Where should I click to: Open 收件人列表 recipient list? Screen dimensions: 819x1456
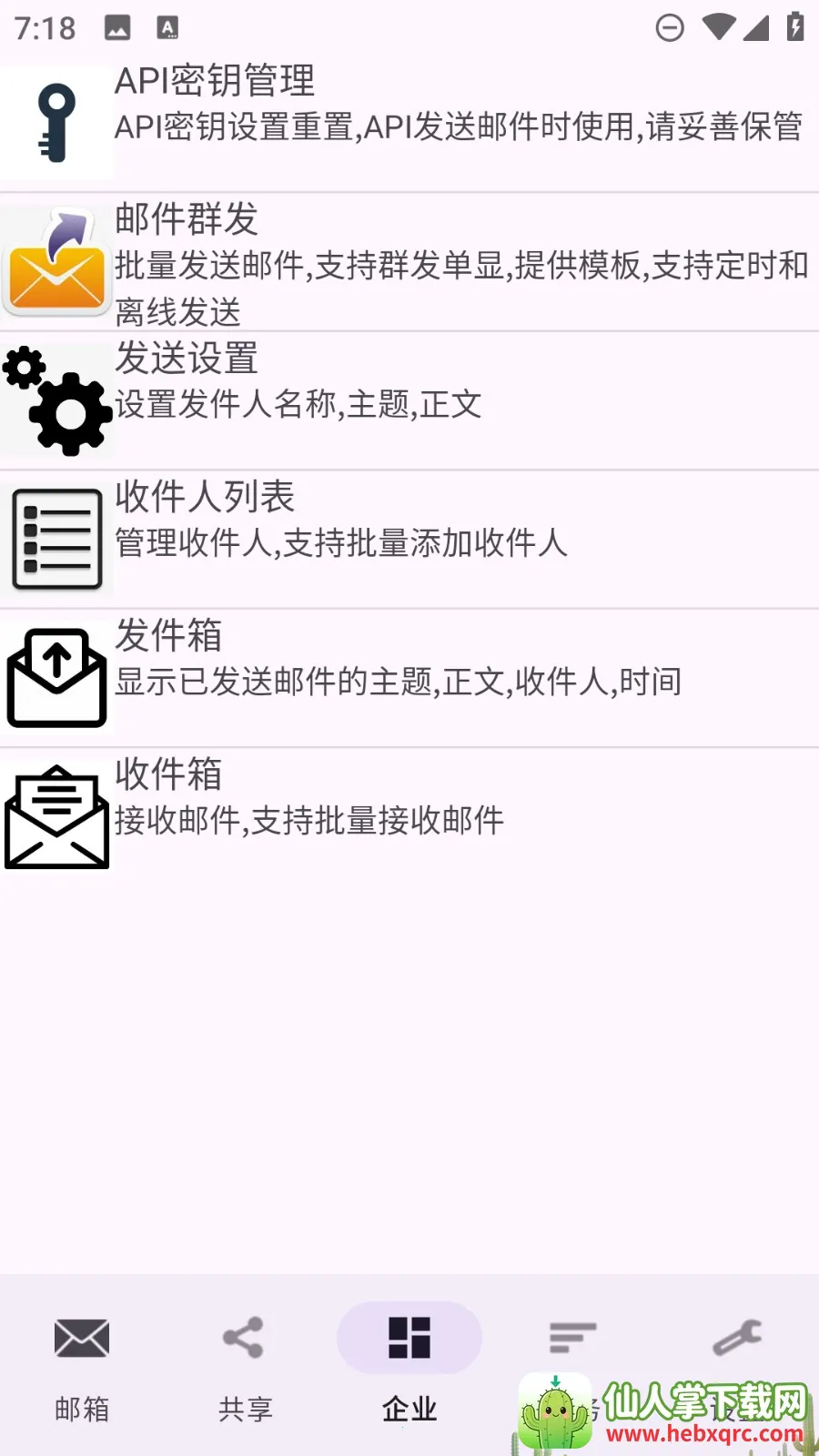pos(409,539)
